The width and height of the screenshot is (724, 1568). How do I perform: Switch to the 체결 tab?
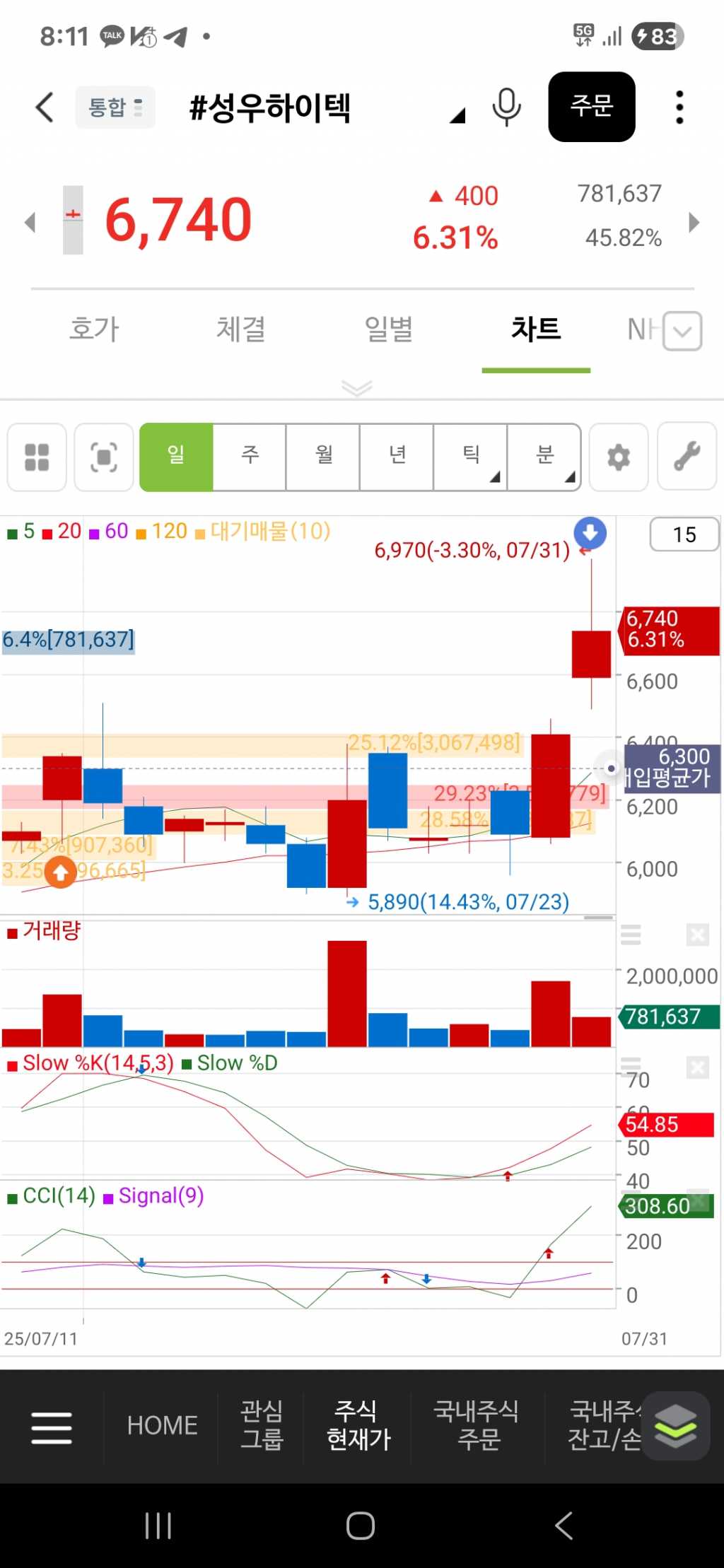point(241,329)
